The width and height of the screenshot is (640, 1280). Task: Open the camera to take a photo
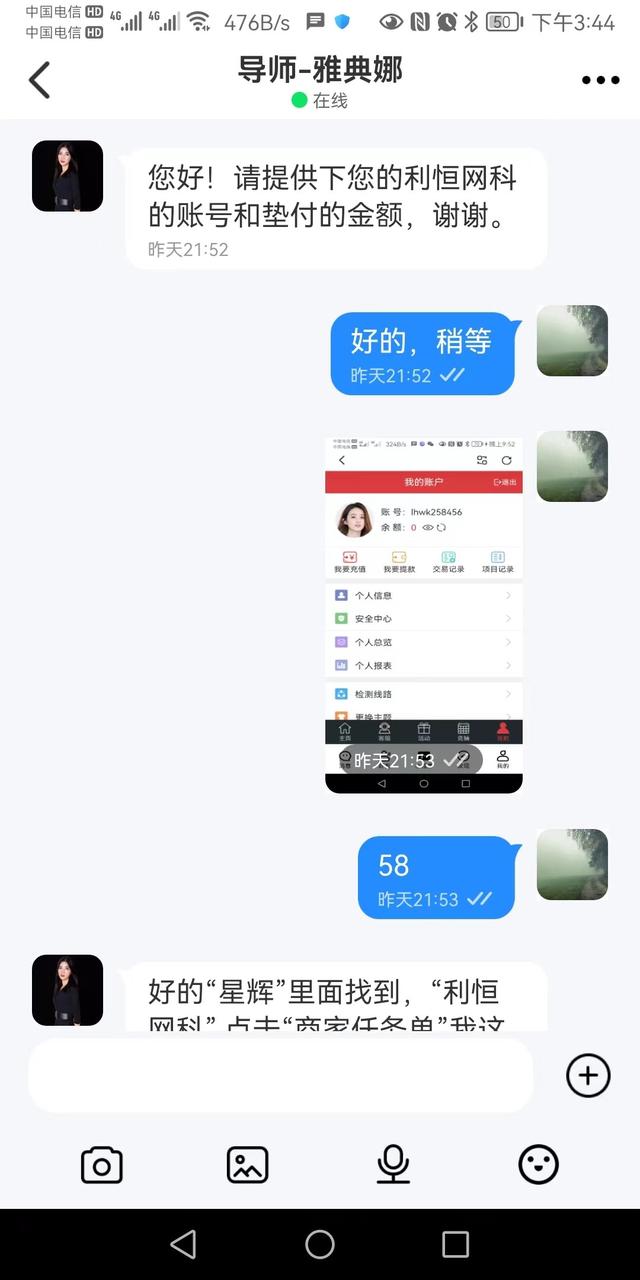pyautogui.click(x=101, y=1165)
